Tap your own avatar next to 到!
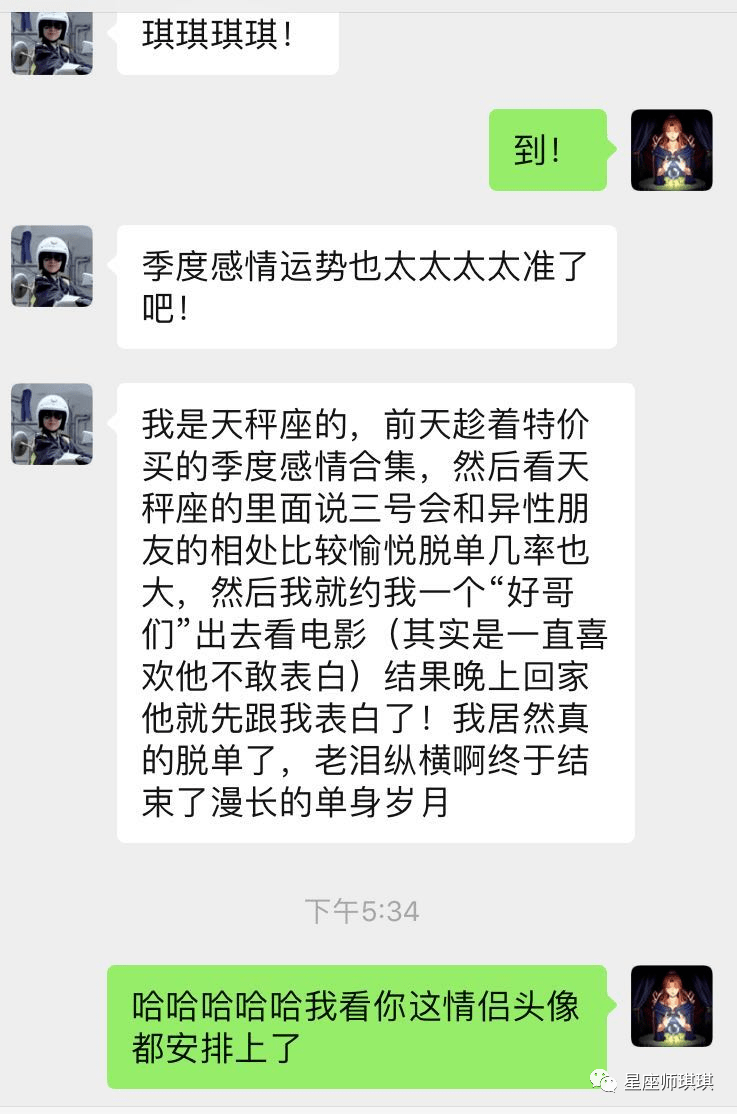The width and height of the screenshot is (737, 1114). pyautogui.click(x=671, y=150)
